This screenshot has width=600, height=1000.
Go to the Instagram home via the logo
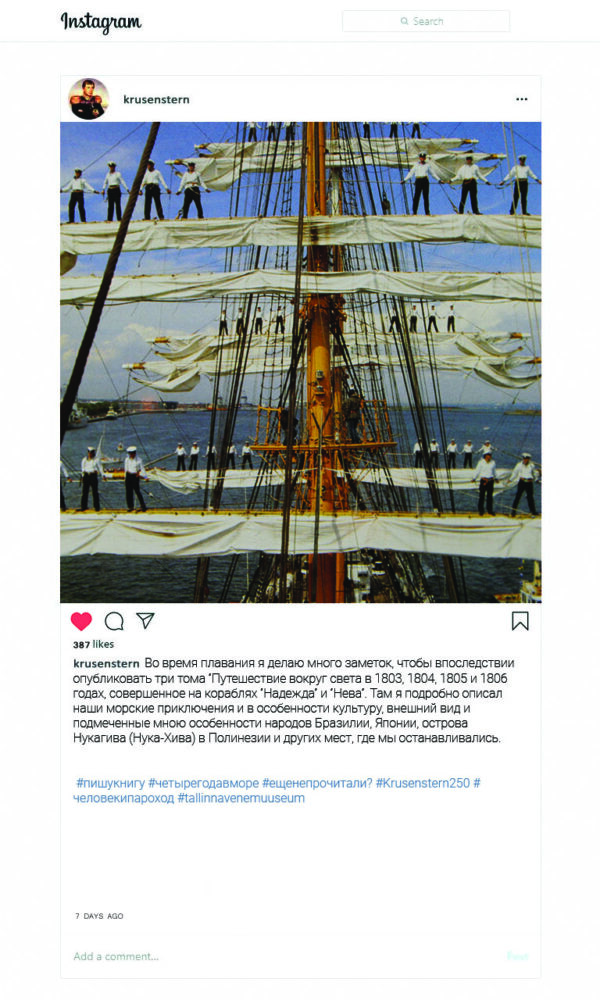point(101,21)
